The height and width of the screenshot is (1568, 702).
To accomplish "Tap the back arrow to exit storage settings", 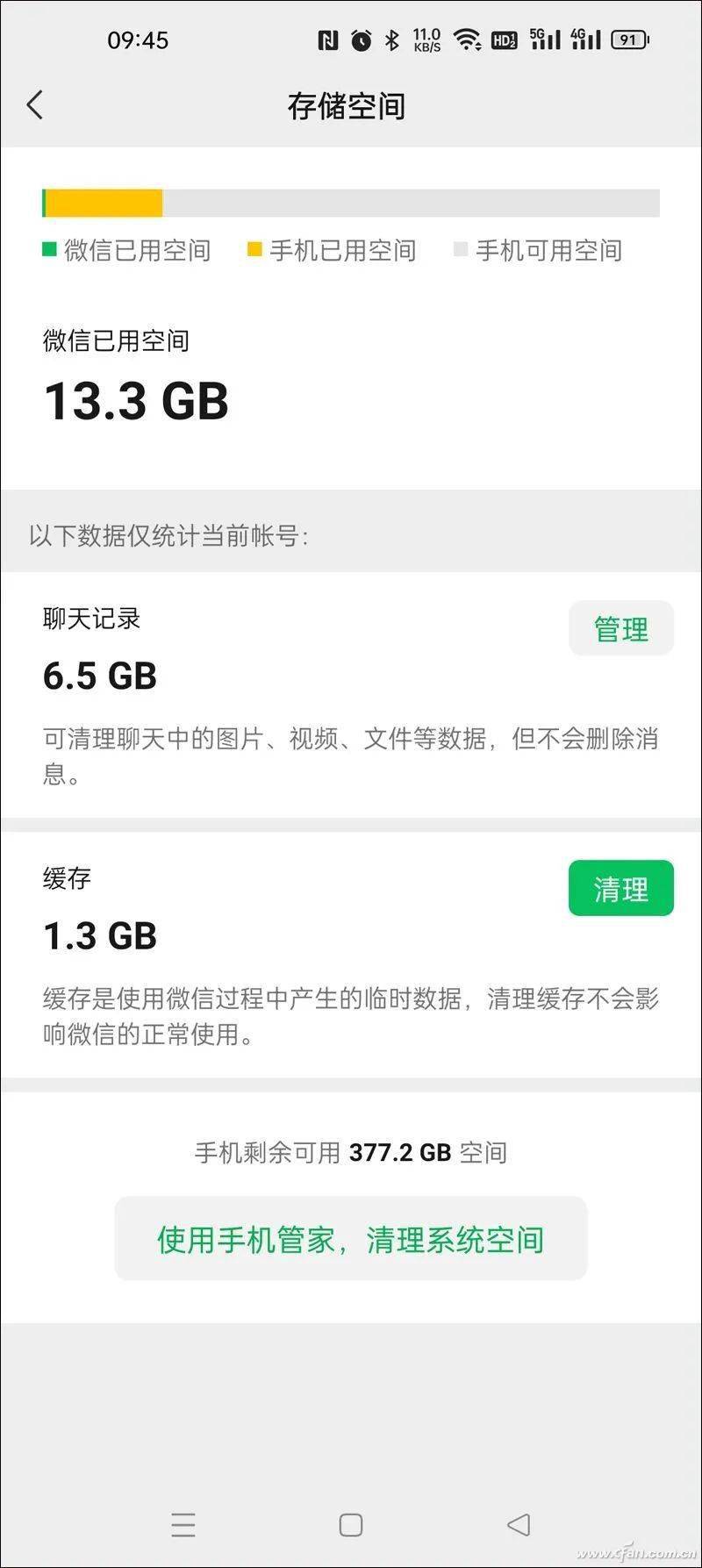I will [x=33, y=104].
